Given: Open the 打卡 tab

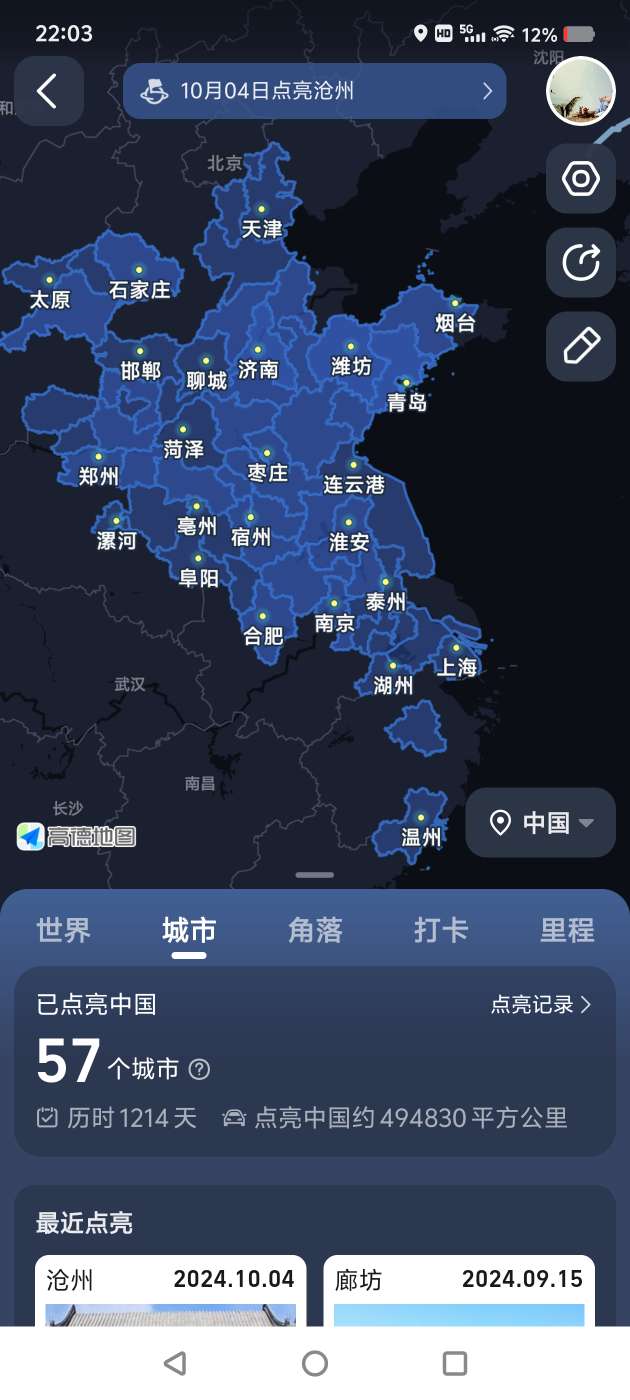Looking at the screenshot, I should pyautogui.click(x=441, y=930).
